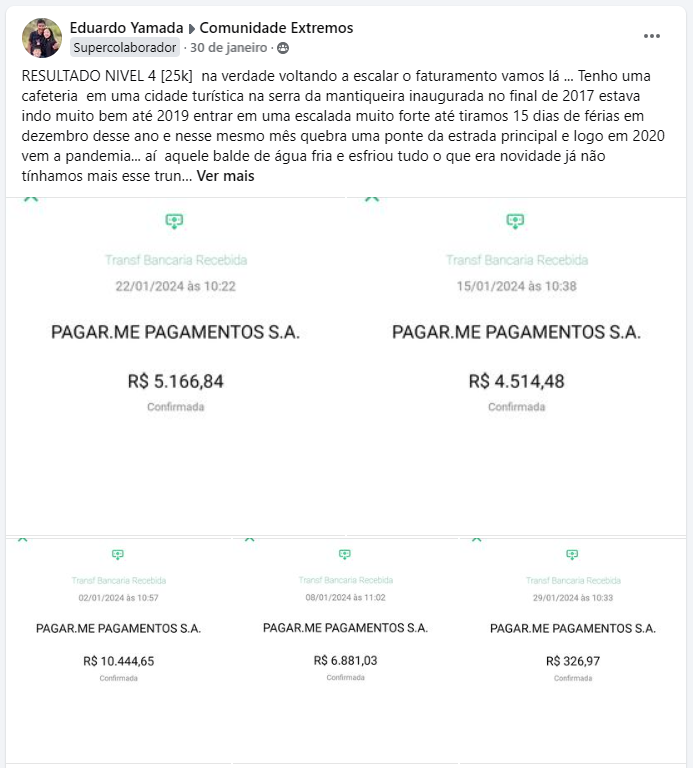Expand the post with Ver mais
The image size is (693, 768).
point(225,176)
